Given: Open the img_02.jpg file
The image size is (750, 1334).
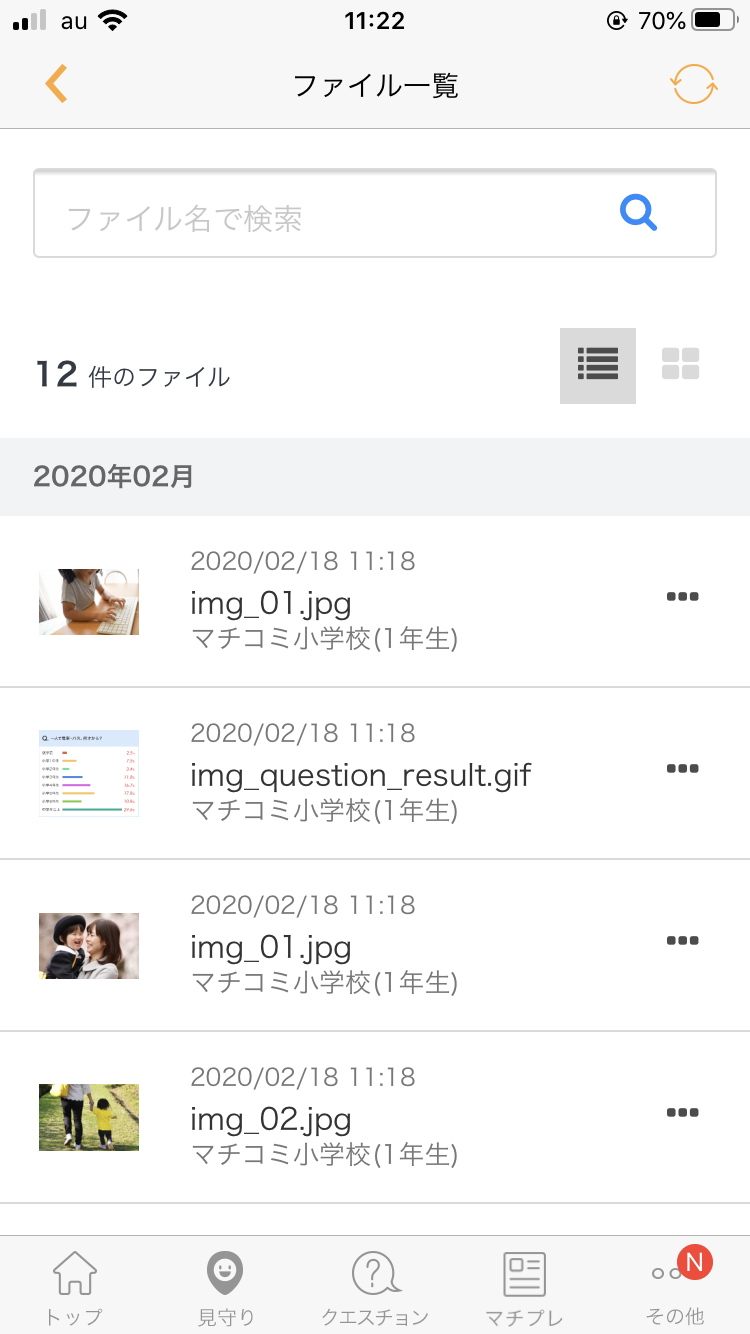Looking at the screenshot, I should (375, 1117).
